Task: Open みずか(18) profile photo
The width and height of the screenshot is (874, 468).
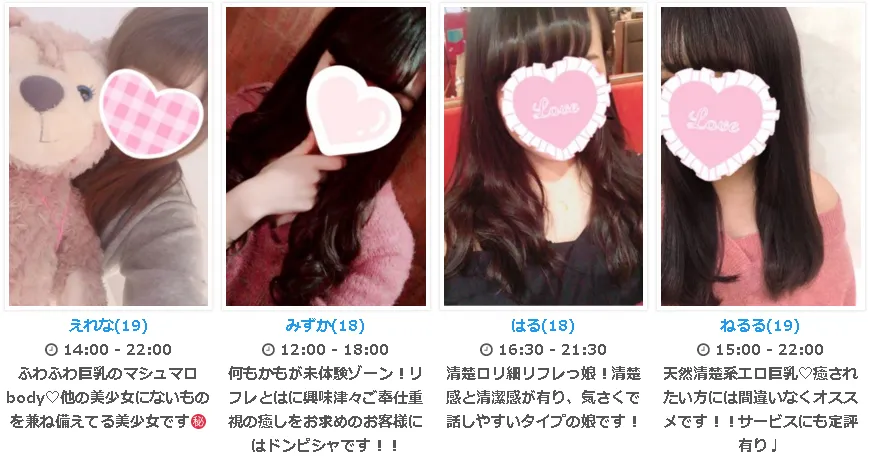Action: click(325, 157)
